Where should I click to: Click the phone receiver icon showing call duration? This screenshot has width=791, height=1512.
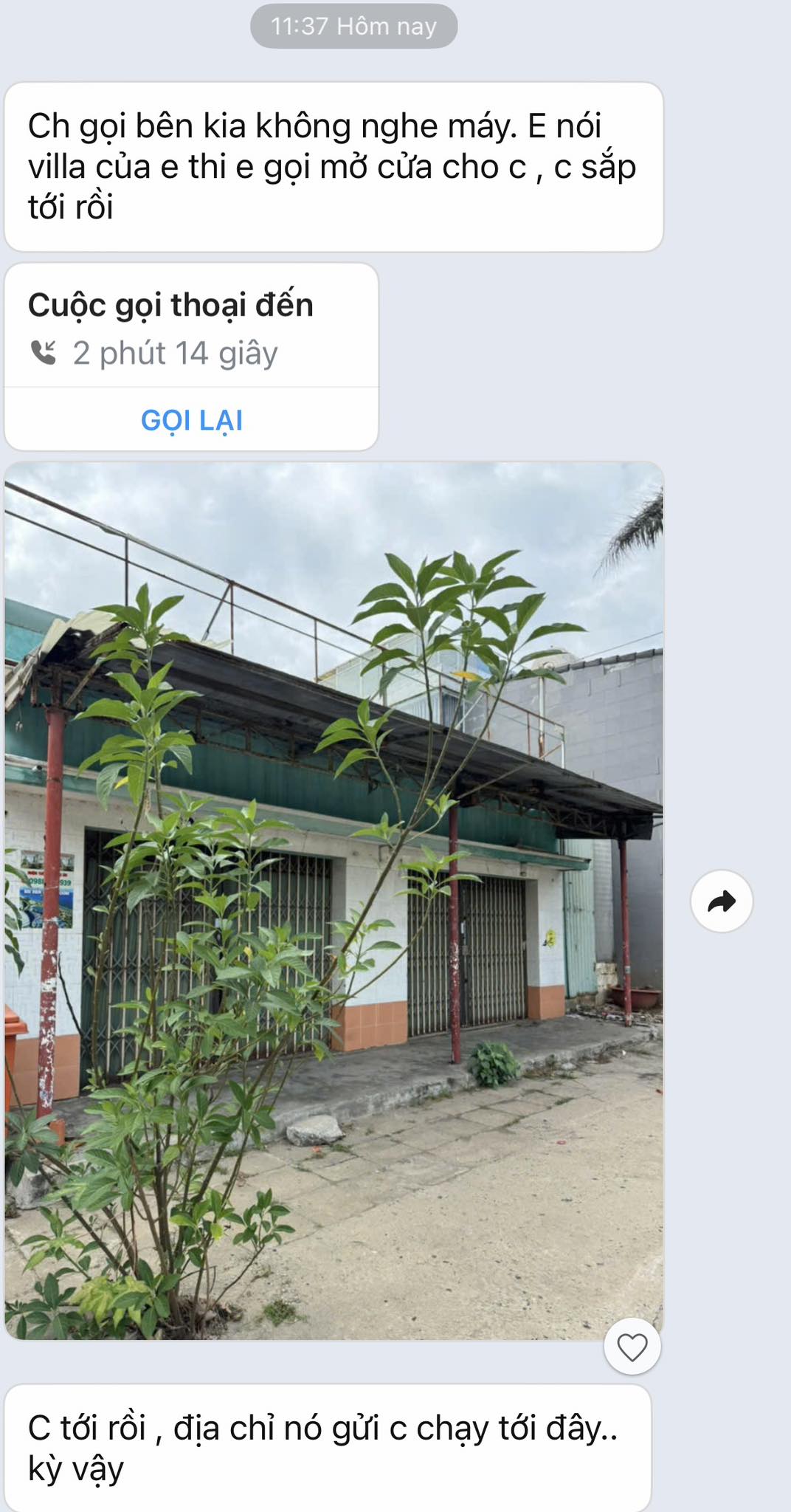pyautogui.click(x=46, y=353)
